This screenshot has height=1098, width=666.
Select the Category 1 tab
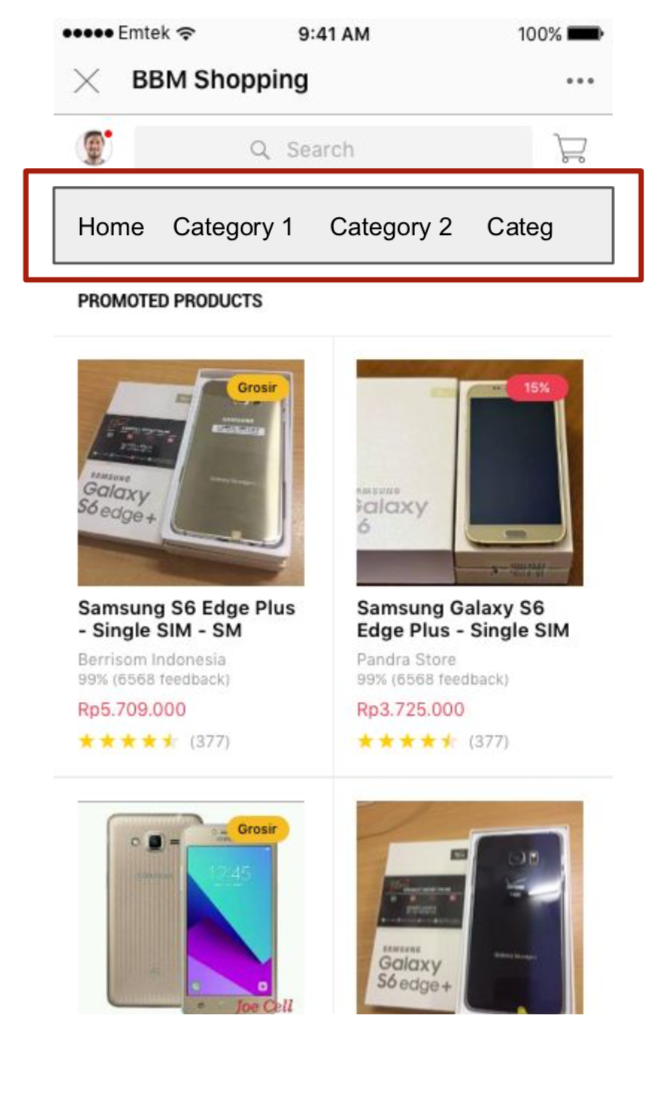coord(233,227)
